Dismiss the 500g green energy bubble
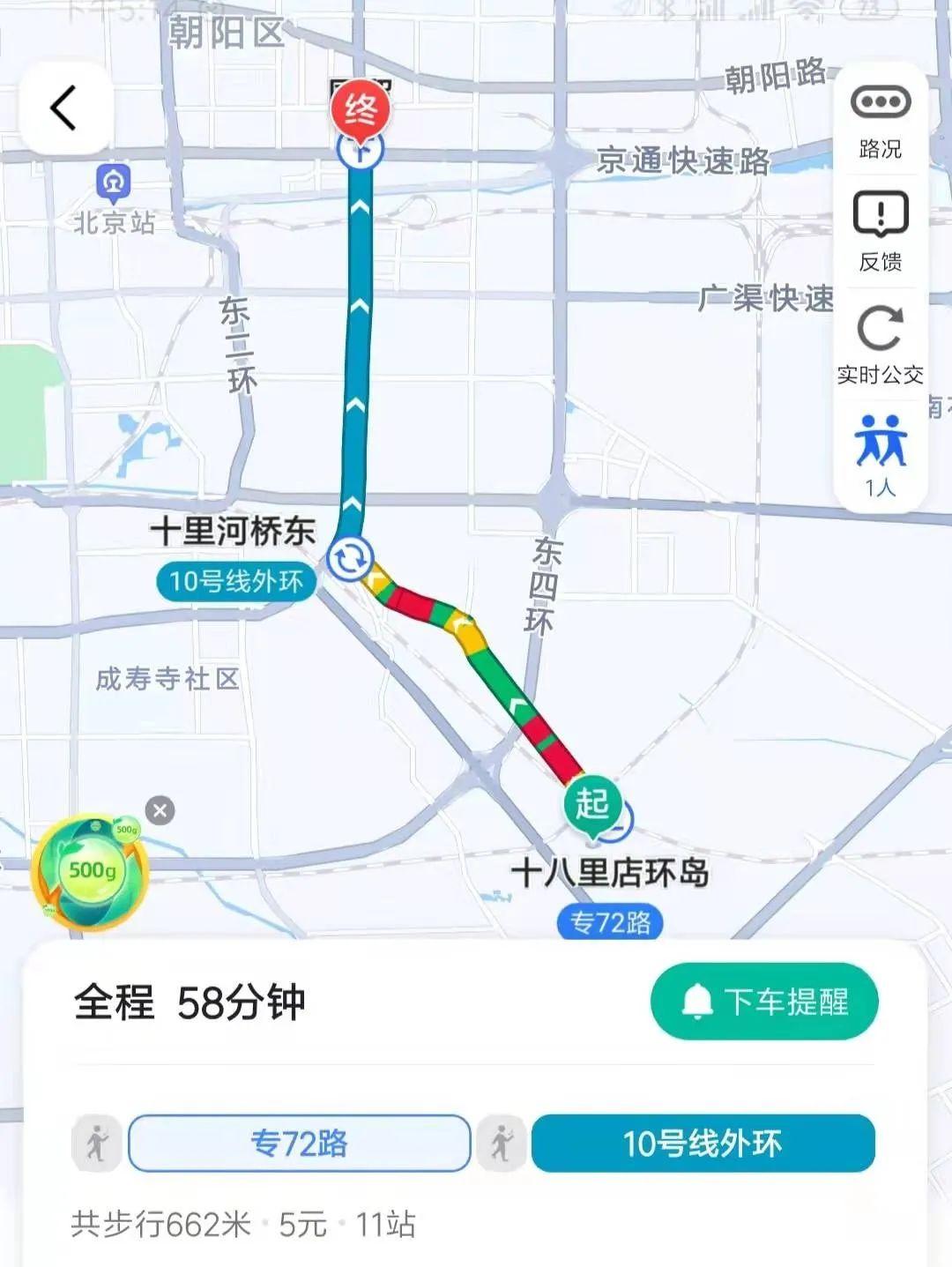 pyautogui.click(x=160, y=810)
